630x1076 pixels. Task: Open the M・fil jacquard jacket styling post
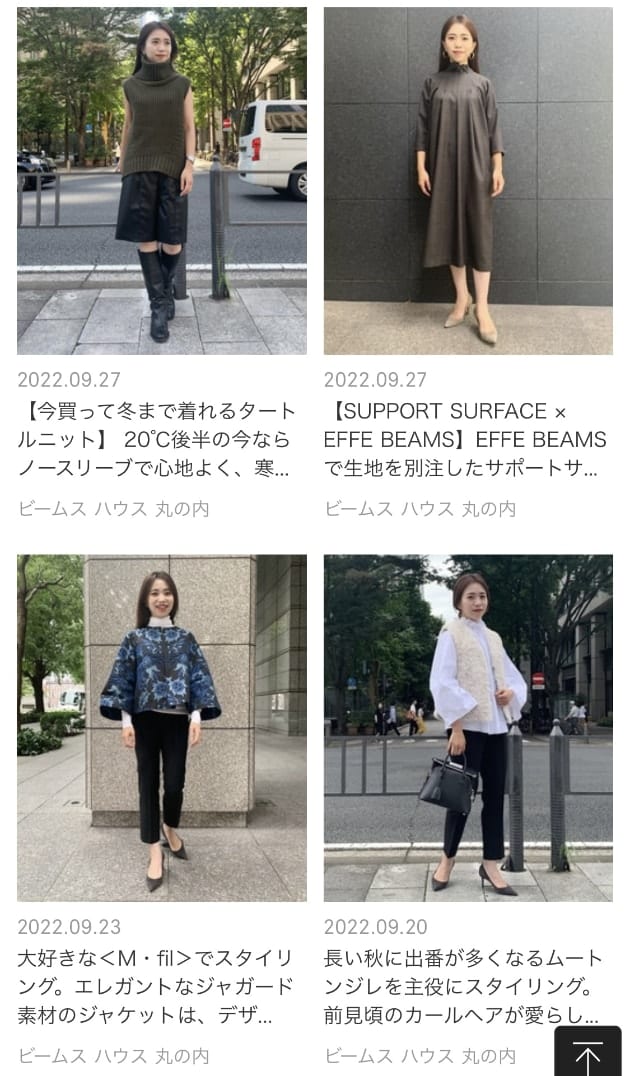(161, 728)
